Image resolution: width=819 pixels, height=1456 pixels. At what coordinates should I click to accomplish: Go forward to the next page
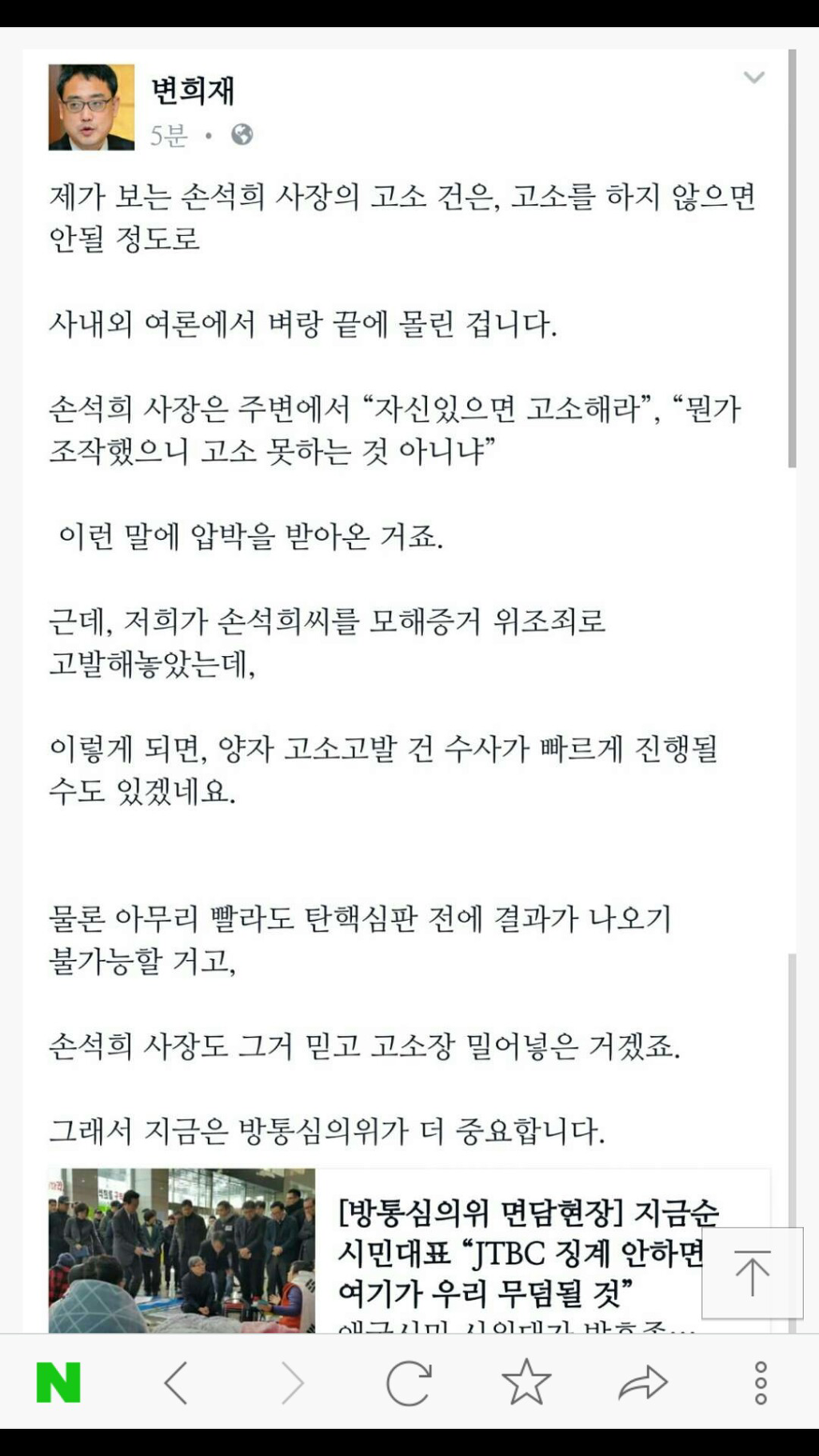click(293, 1382)
